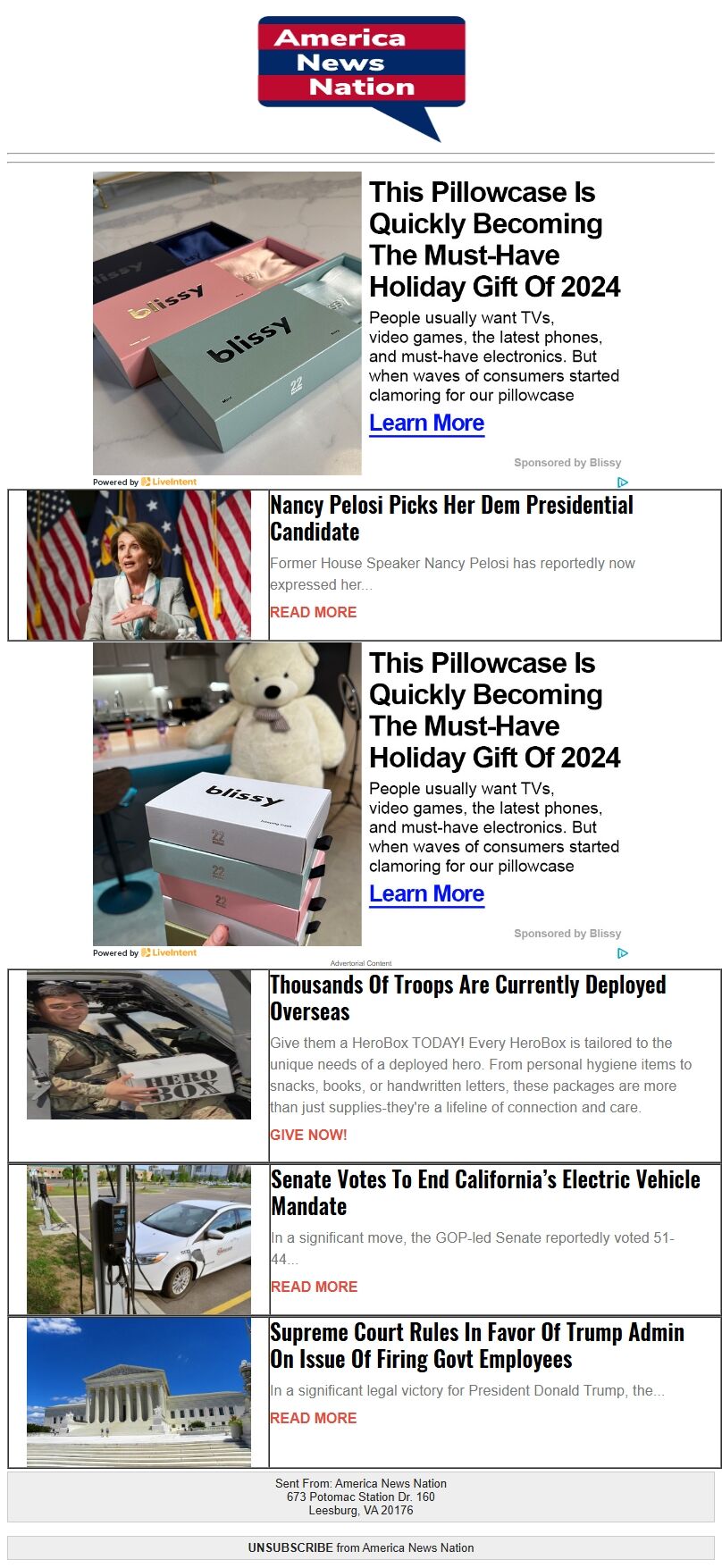The image size is (722, 1568).
Task: Open the Nancy Pelosi photo thumbnail
Action: pos(139,565)
